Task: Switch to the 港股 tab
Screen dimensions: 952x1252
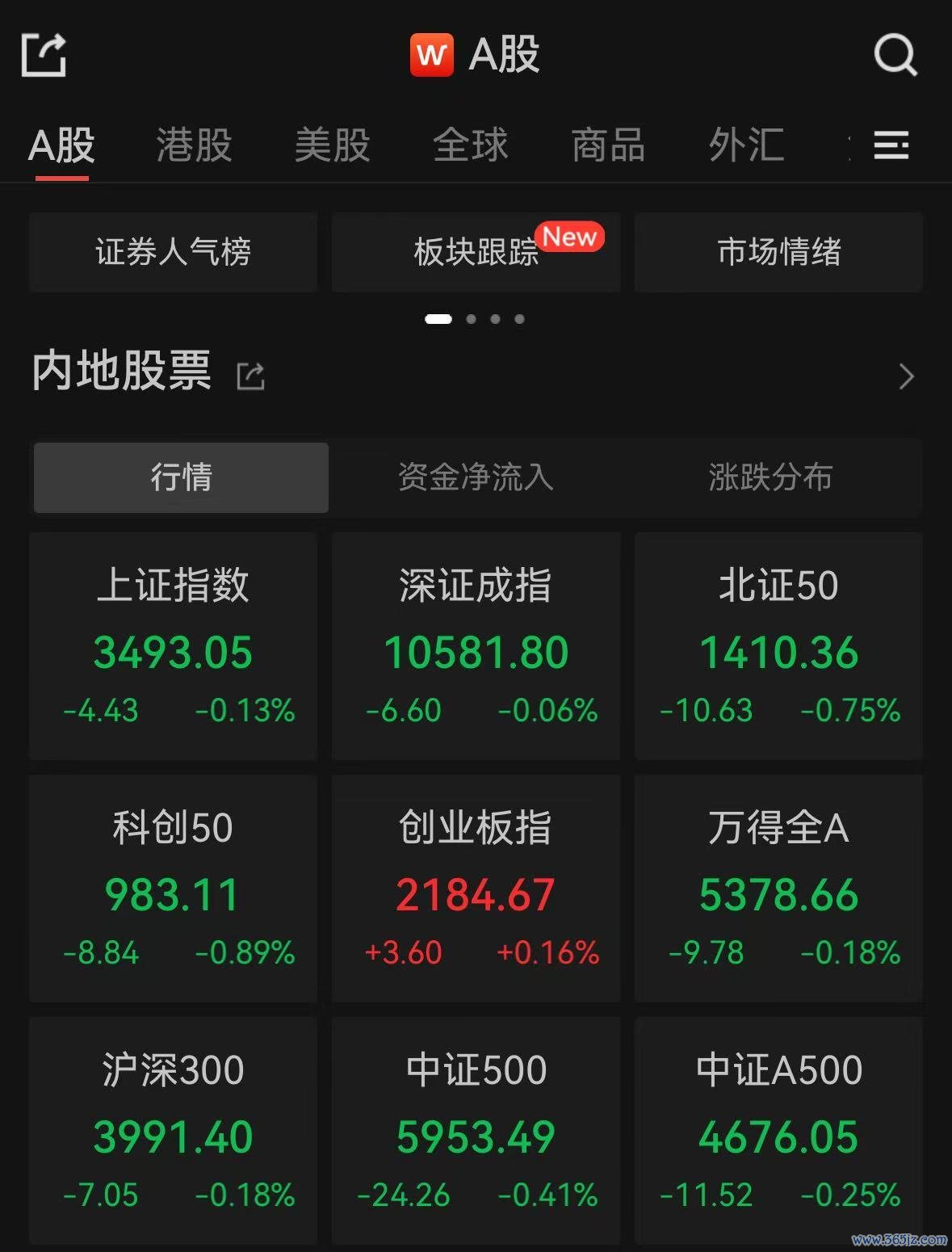Action: 194,146
